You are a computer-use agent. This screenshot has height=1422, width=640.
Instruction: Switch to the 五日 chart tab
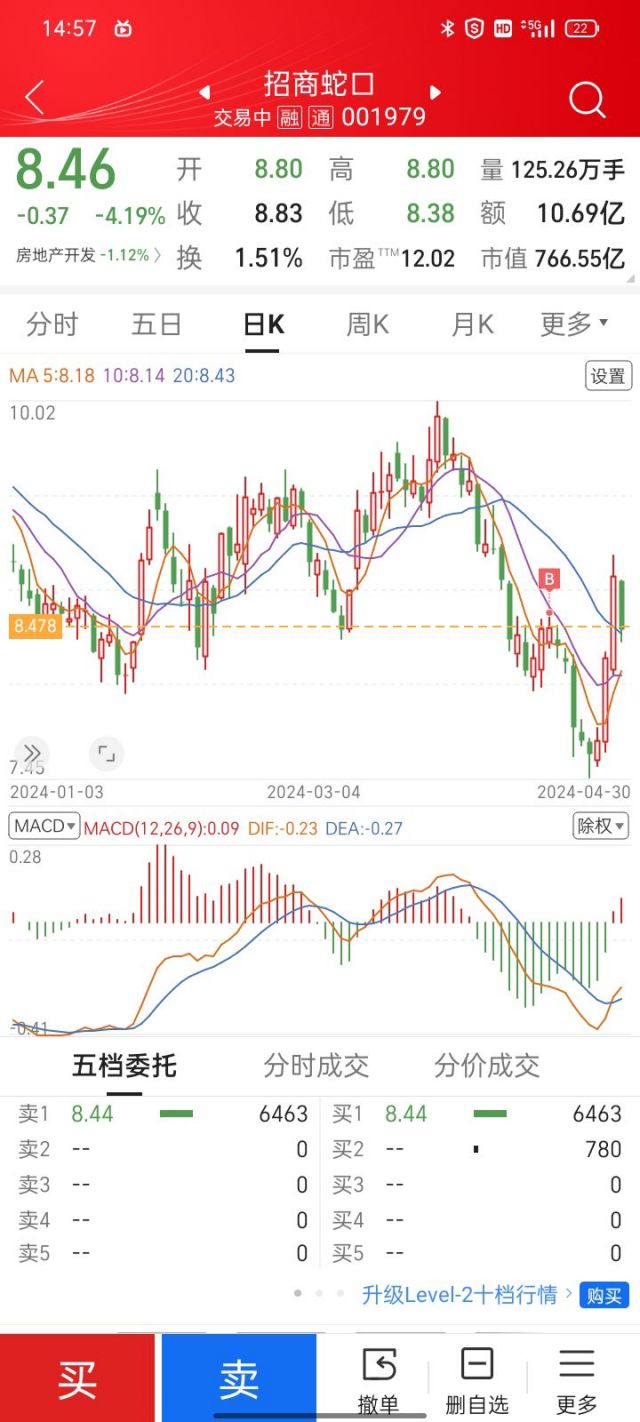(157, 324)
